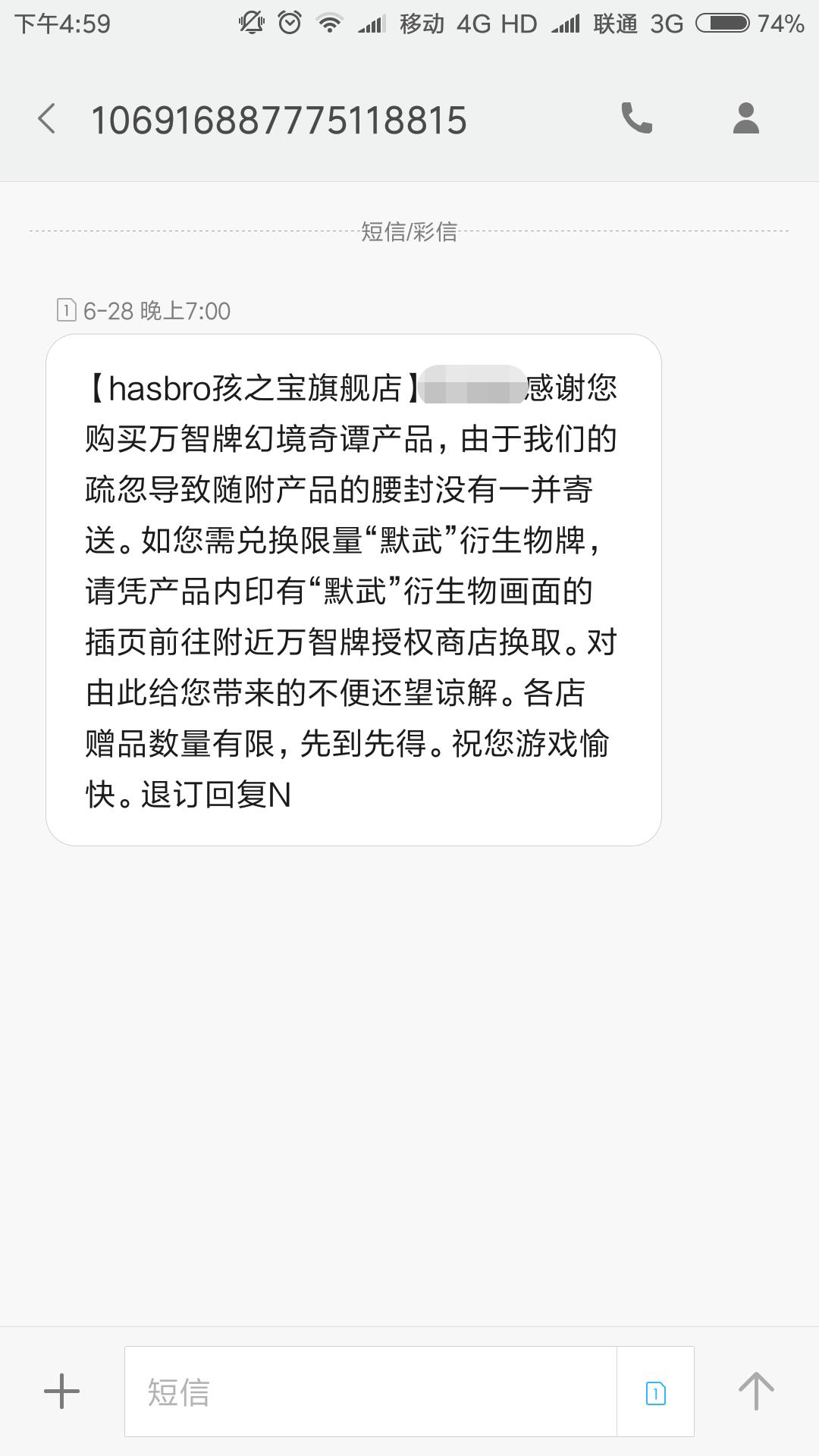Go back to the message list
This screenshot has width=819, height=1456.
click(x=47, y=120)
